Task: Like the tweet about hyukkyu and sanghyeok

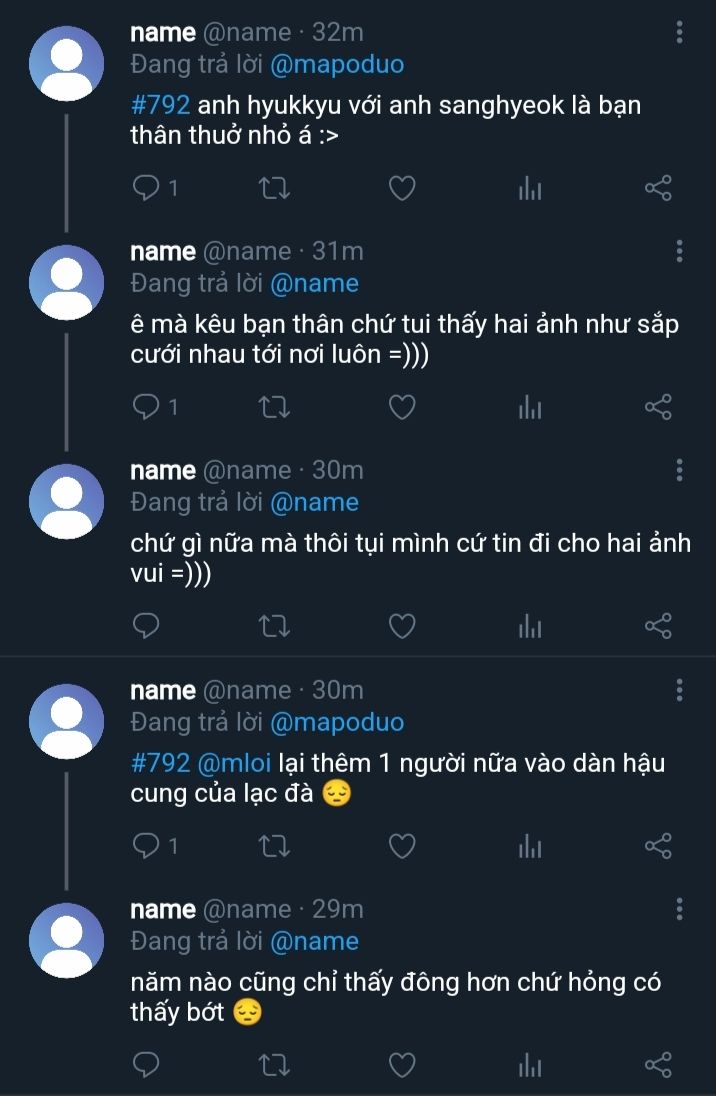Action: tap(401, 188)
